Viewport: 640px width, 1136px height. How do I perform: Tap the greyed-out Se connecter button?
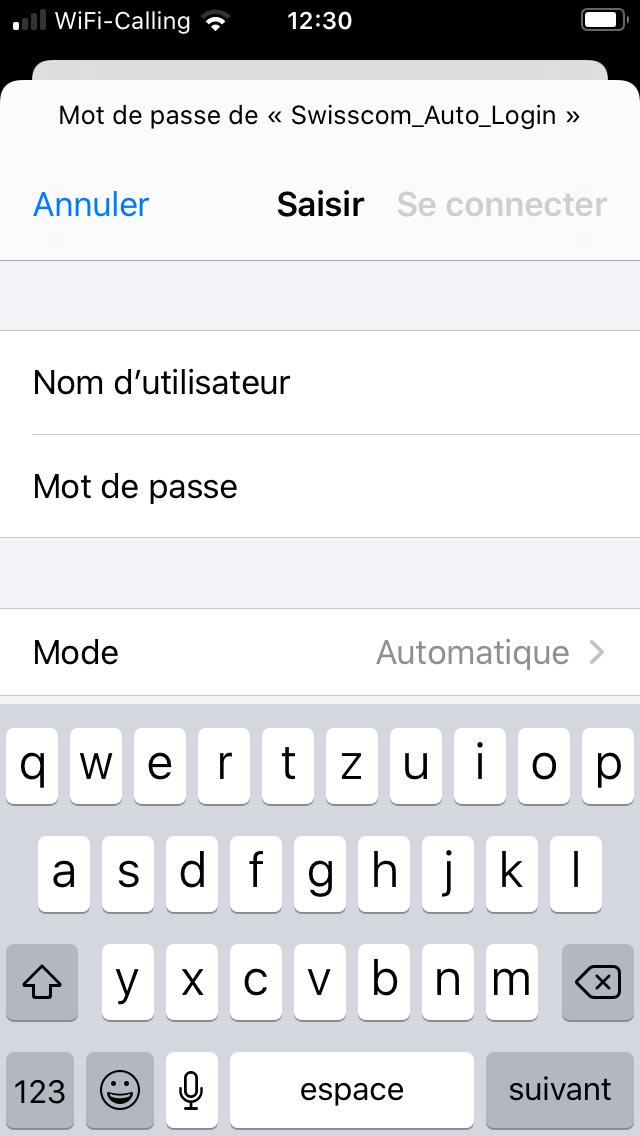click(x=502, y=205)
